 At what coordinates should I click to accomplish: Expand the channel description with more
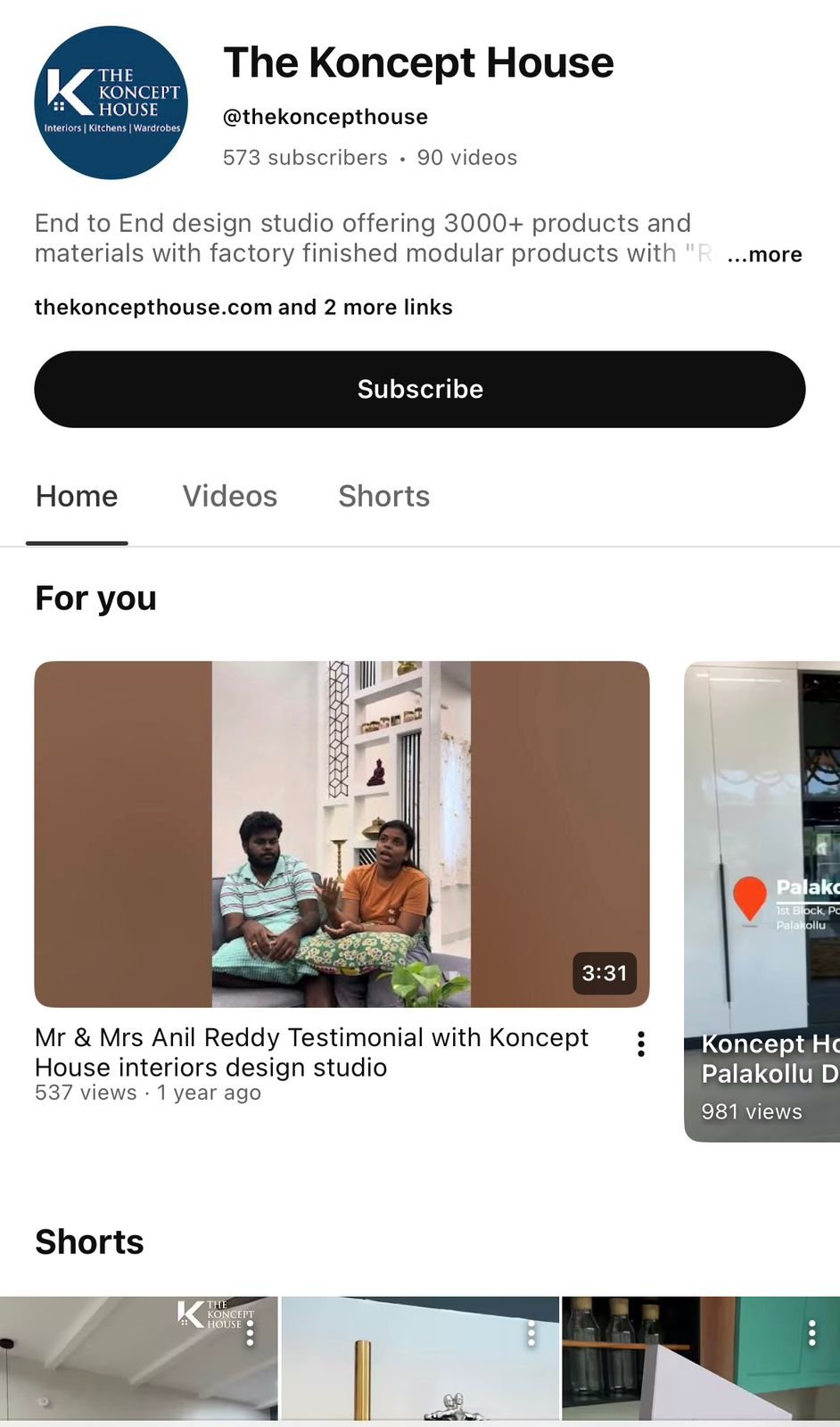765,255
